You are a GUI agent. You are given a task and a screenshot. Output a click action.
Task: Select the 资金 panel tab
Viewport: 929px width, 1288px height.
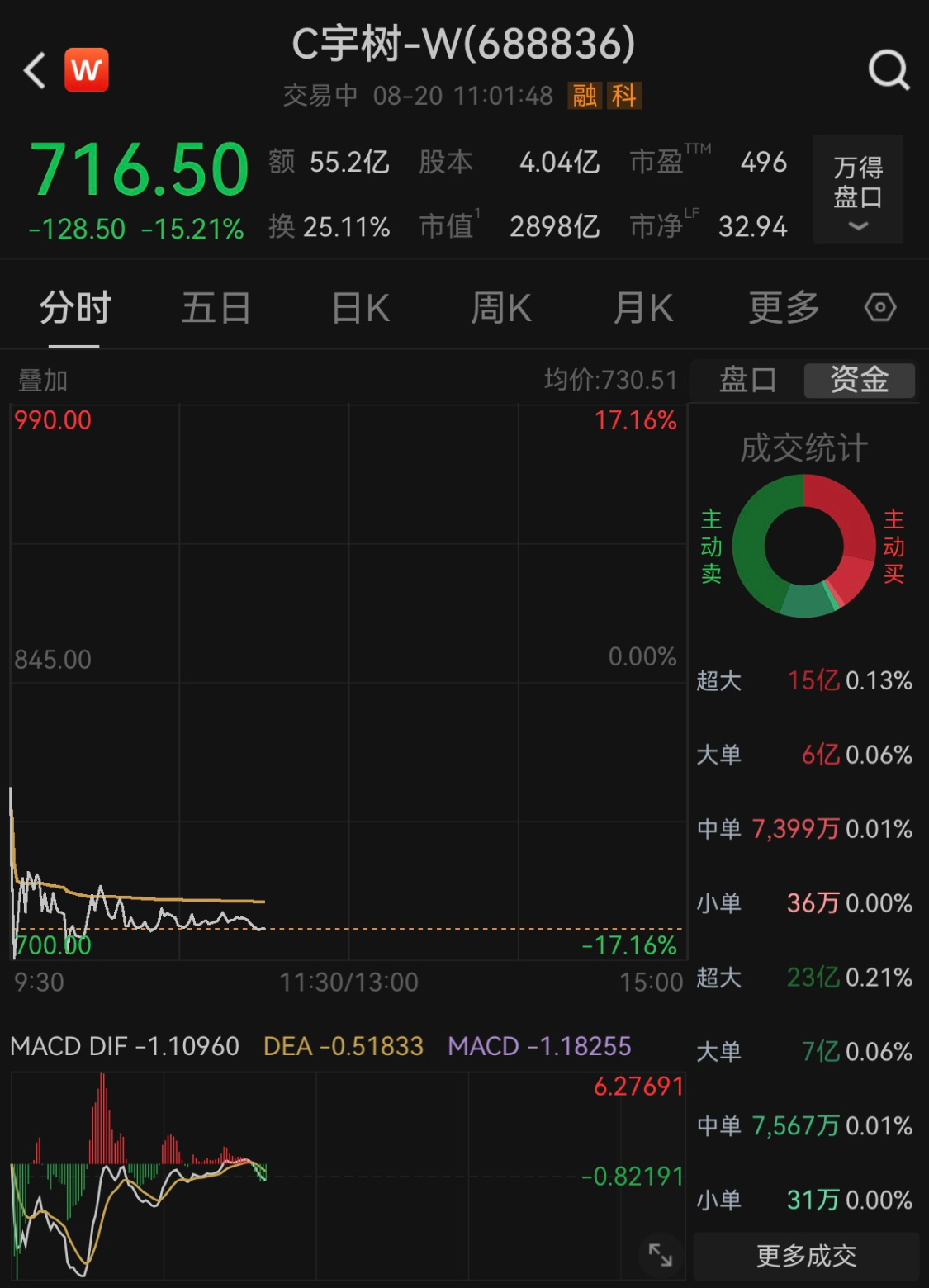(x=860, y=380)
